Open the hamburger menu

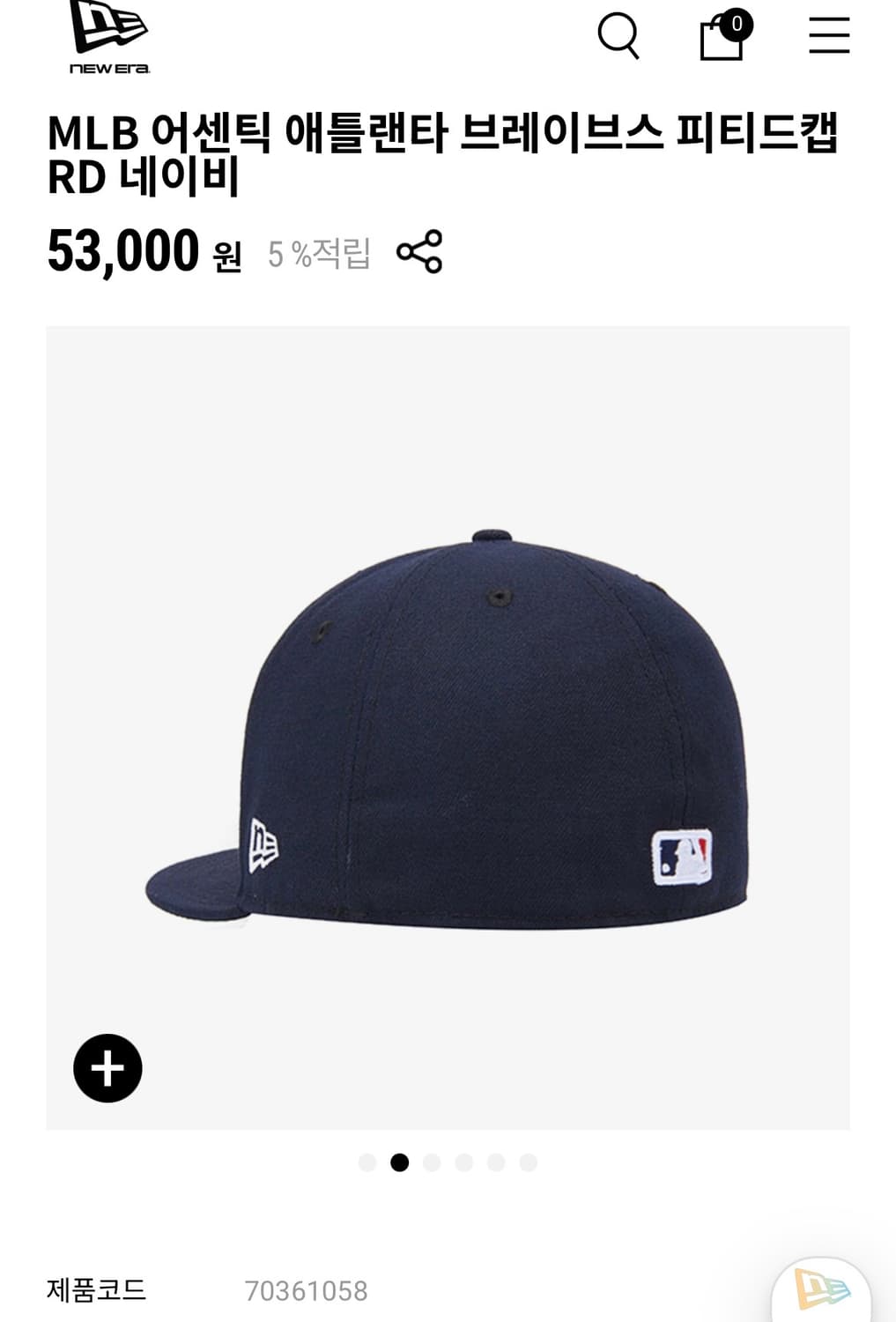(828, 37)
